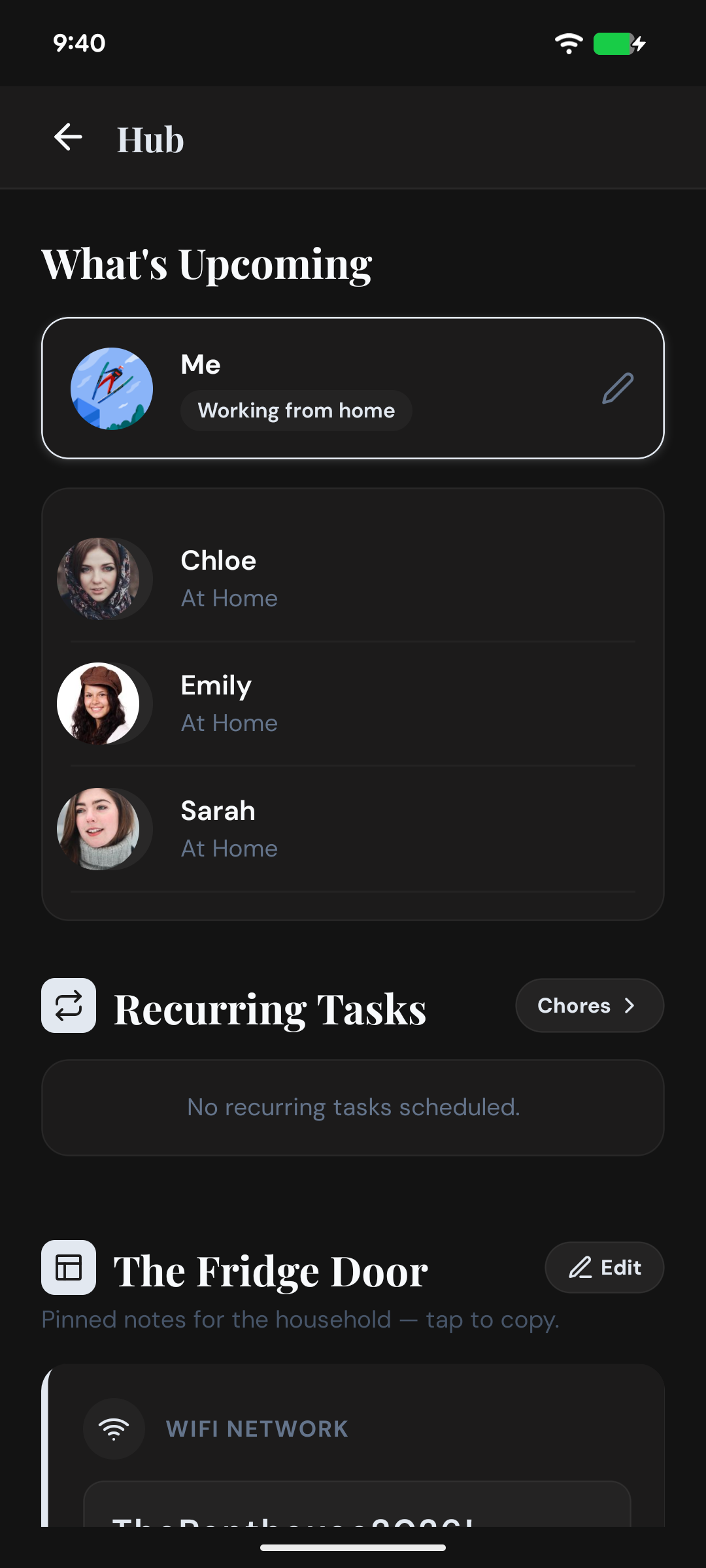The image size is (706, 1568).
Task: Open Sarah's row
Action: 353,829
